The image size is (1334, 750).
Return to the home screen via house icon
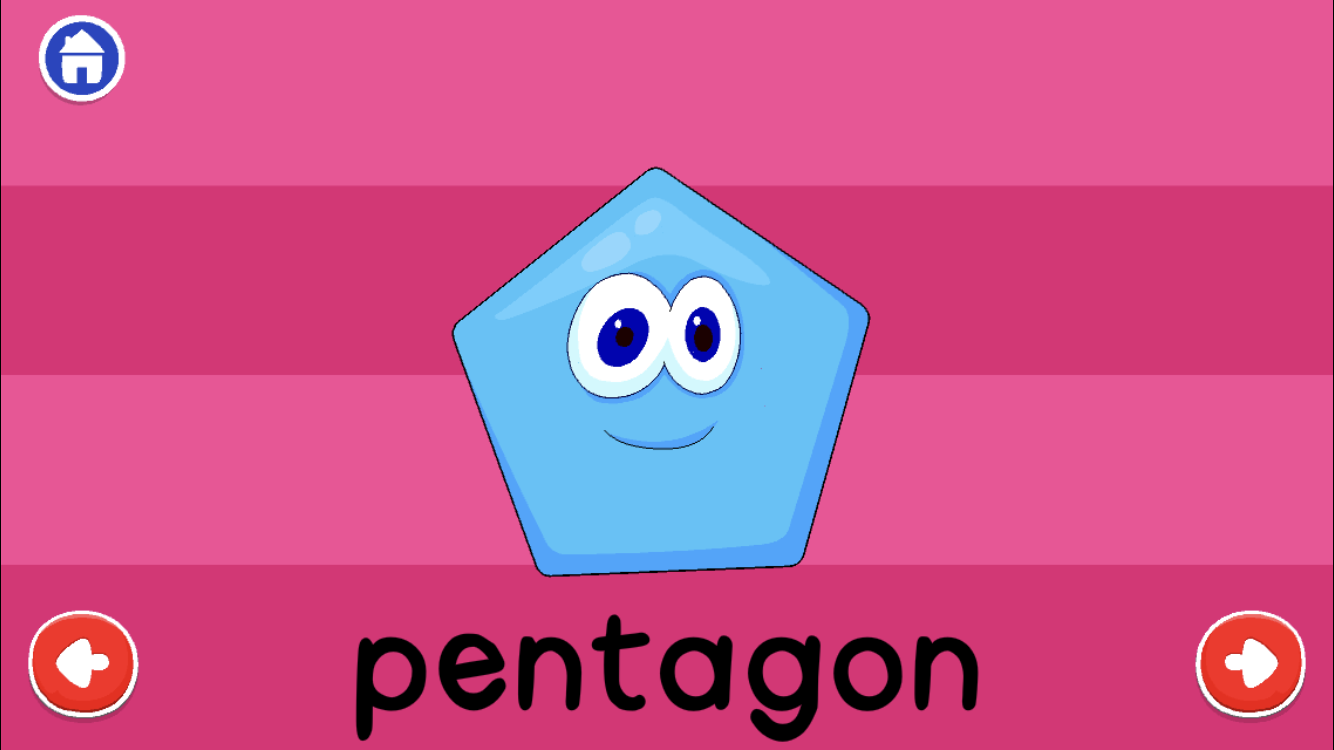pyautogui.click(x=82, y=58)
